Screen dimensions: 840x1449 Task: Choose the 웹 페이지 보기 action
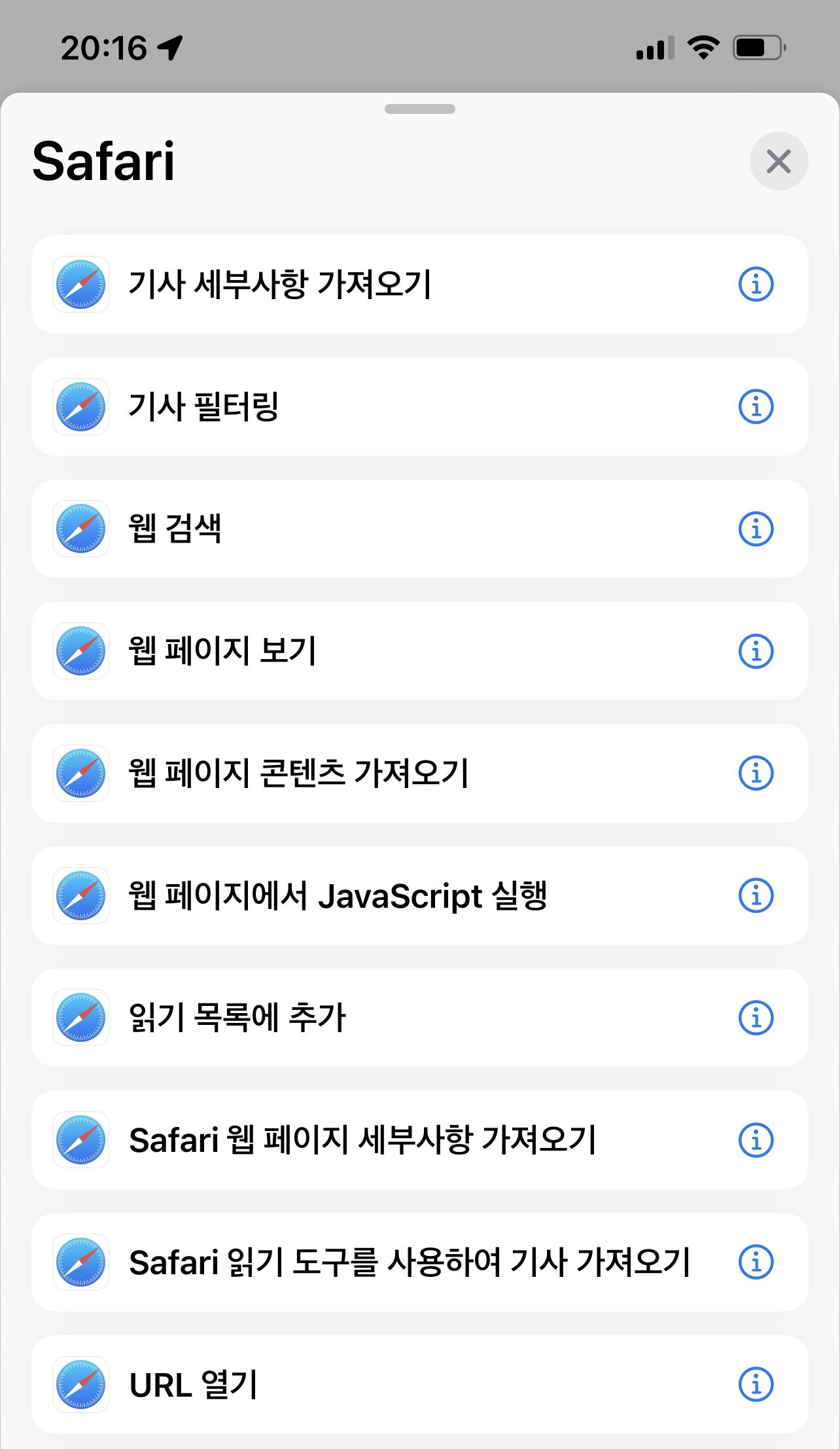coord(419,651)
